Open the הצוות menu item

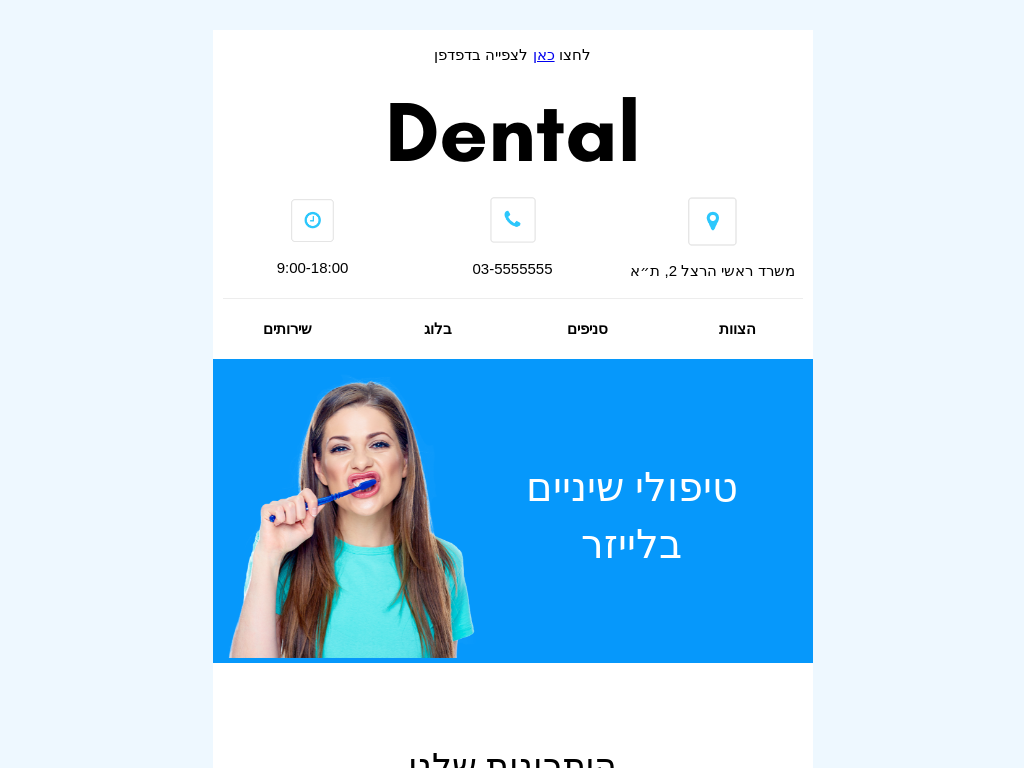pos(737,329)
